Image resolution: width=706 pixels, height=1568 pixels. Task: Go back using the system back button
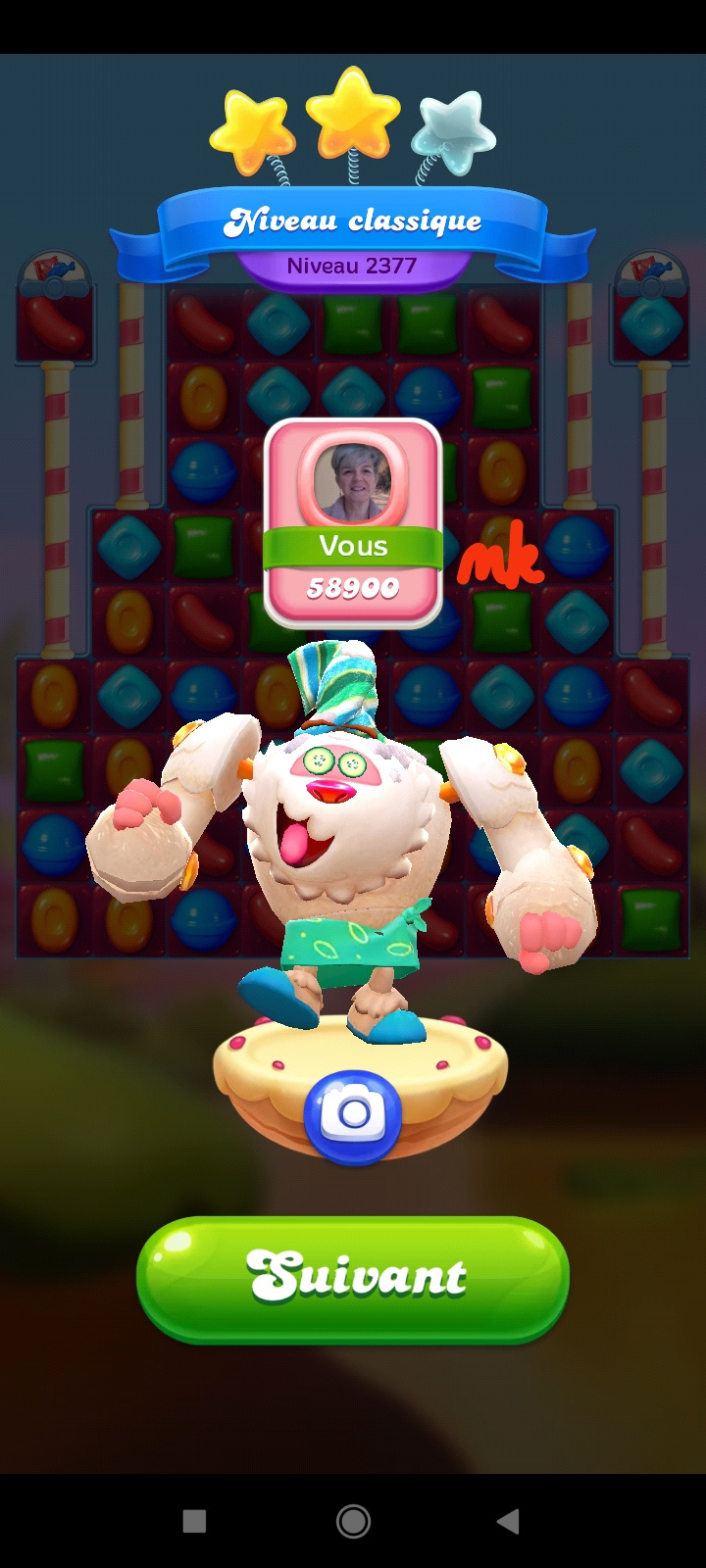(x=508, y=1521)
